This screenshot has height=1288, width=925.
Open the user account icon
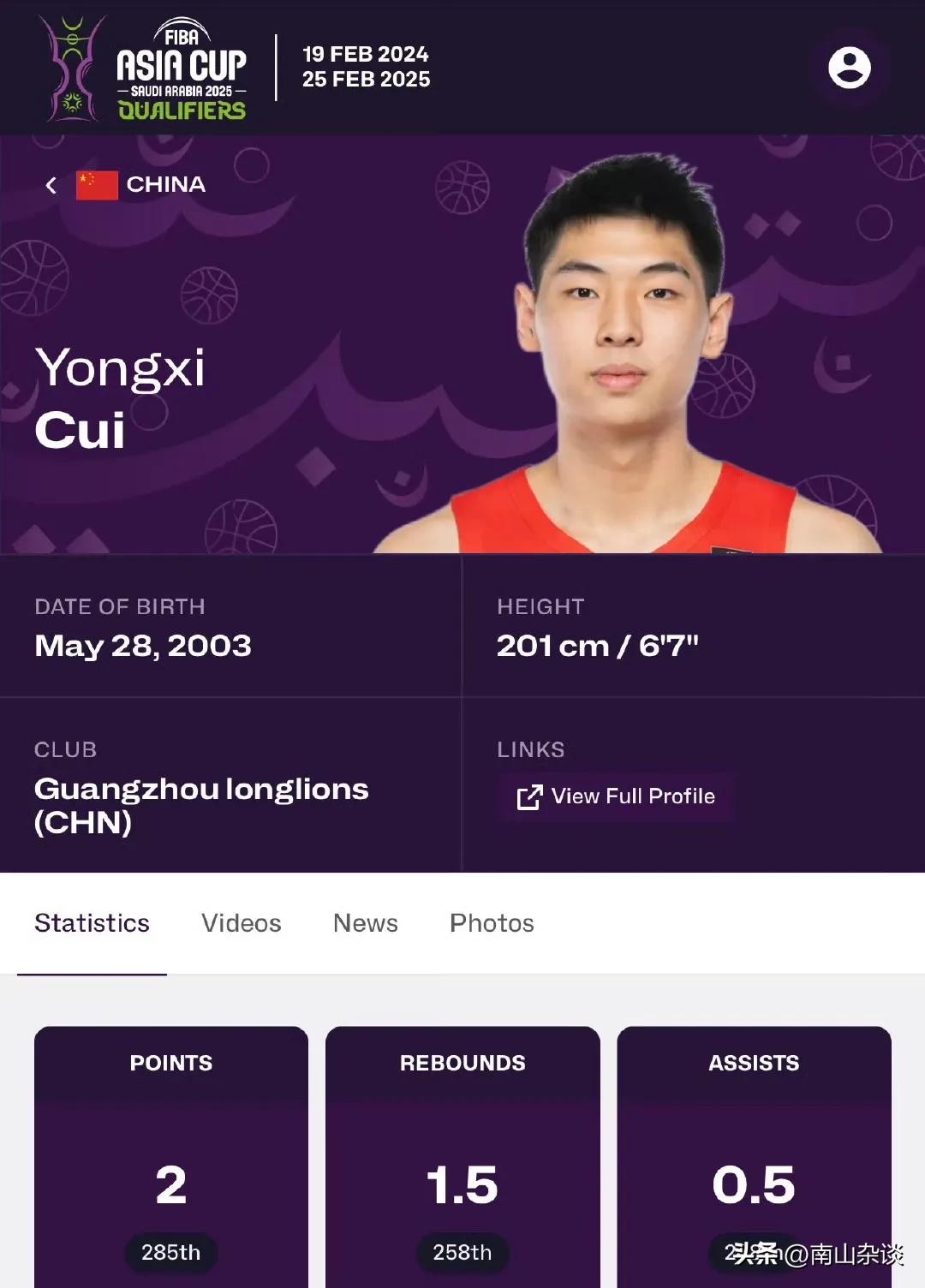tap(849, 69)
